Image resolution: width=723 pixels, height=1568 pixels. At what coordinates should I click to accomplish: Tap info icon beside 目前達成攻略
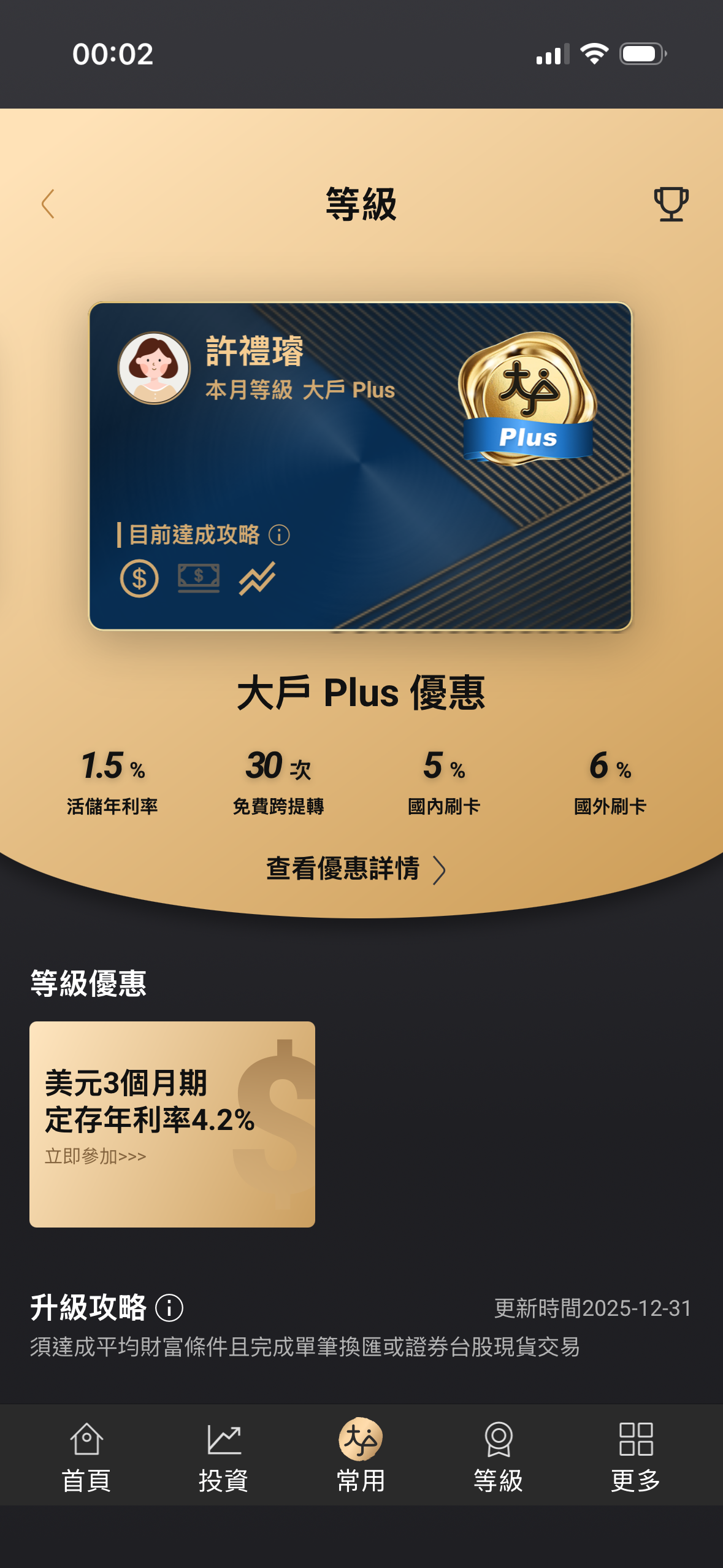tap(279, 535)
